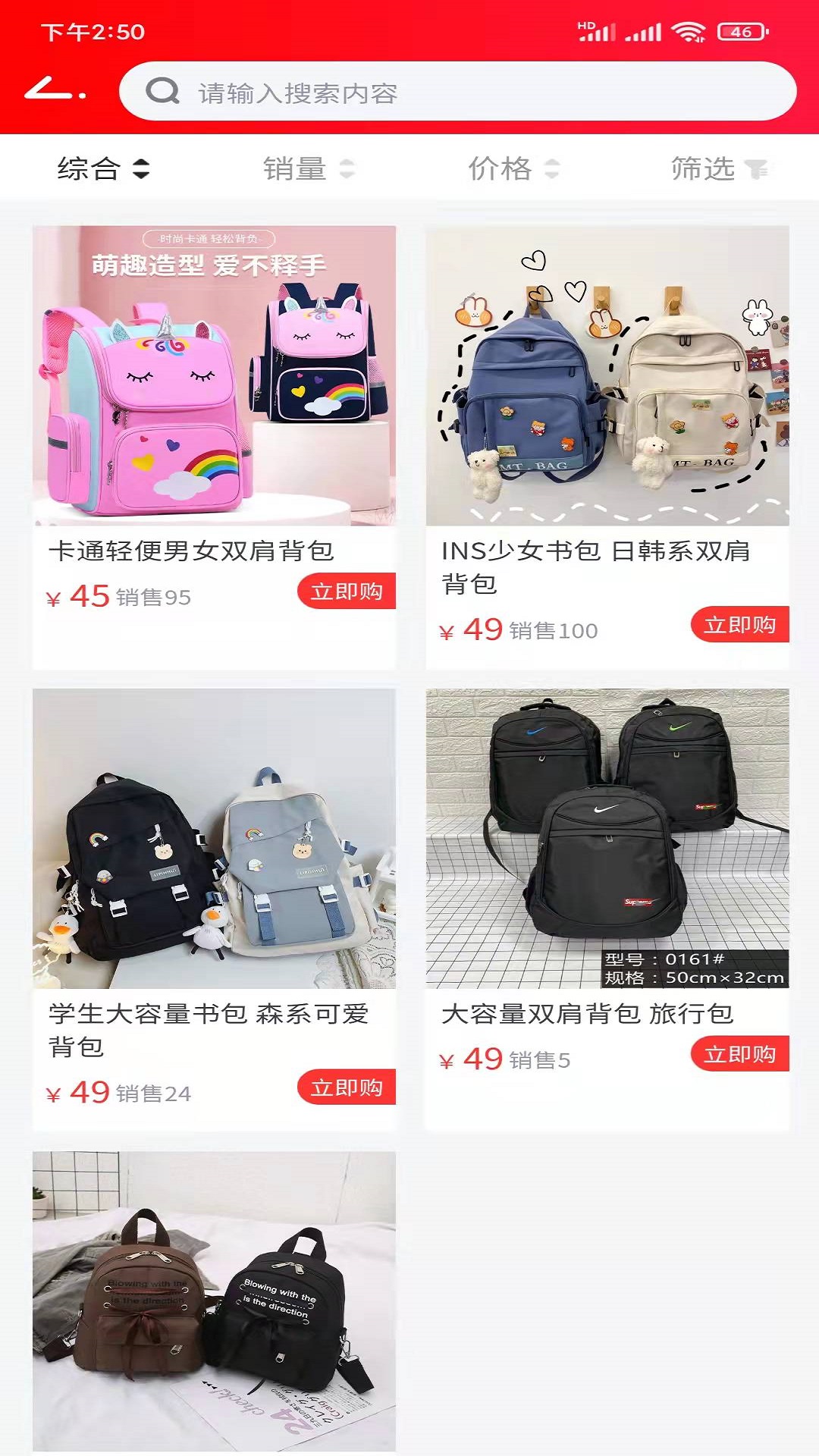This screenshot has height=1456, width=819.
Task: Buy the 卡通轻便男女双肩背包 with 立即购
Action: [347, 591]
